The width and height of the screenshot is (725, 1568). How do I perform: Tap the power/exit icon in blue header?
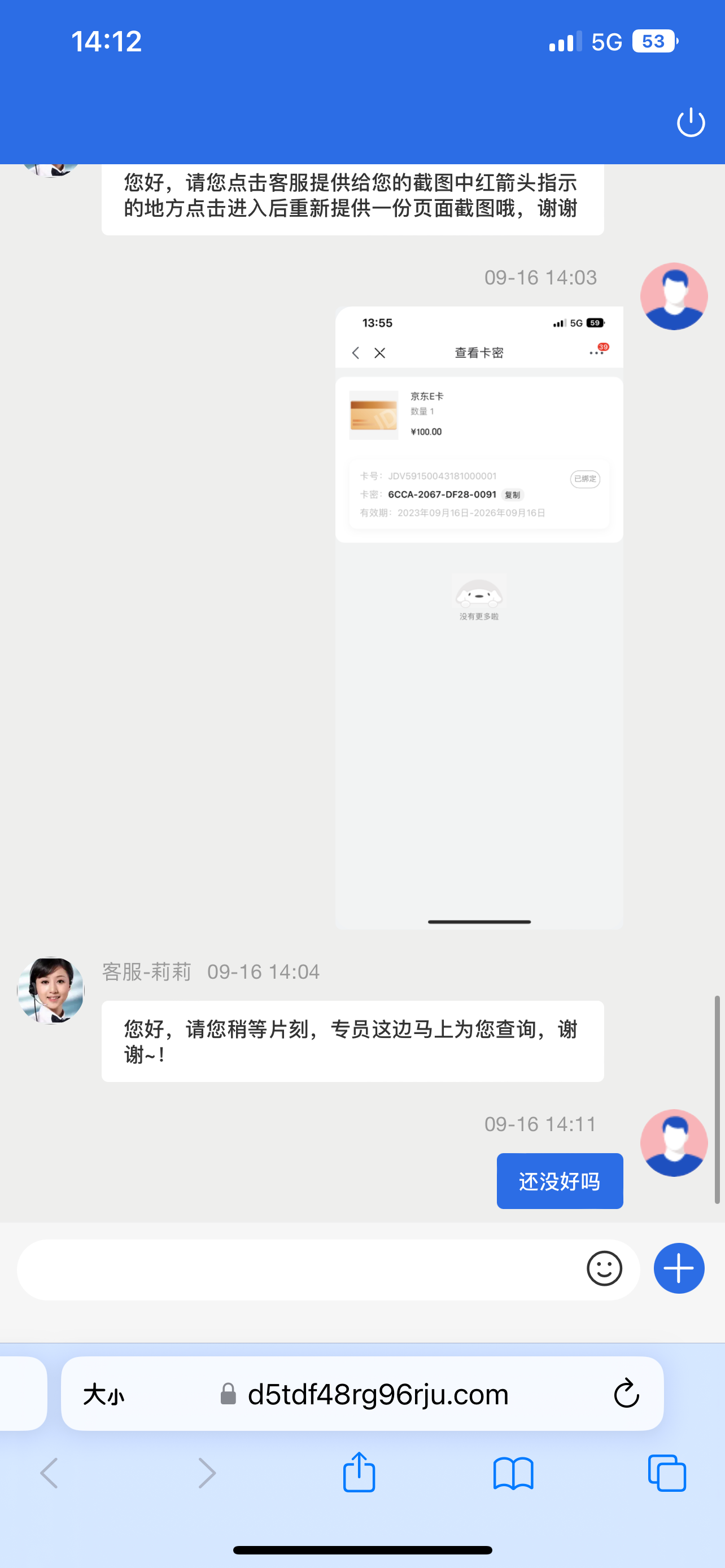pyautogui.click(x=691, y=124)
